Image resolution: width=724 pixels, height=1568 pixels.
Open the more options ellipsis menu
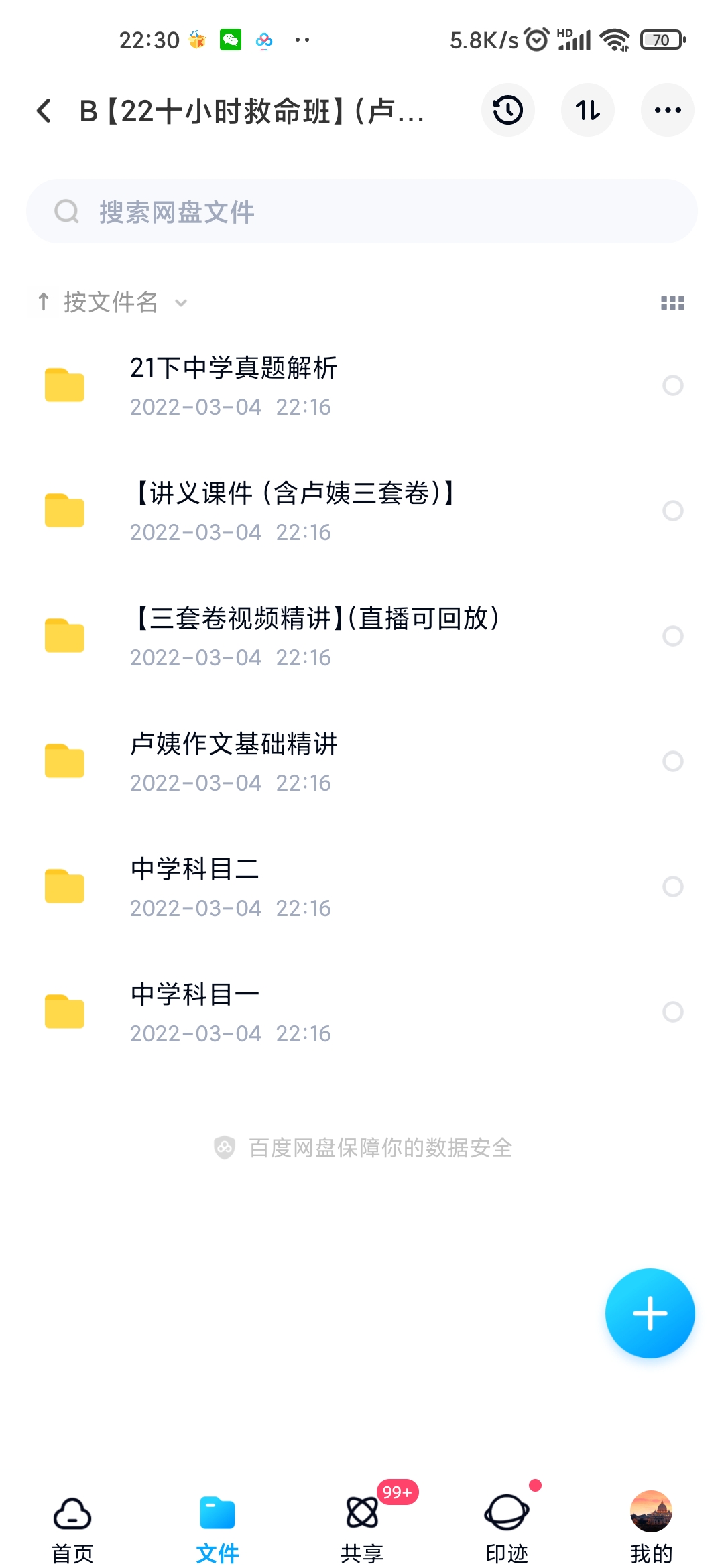[x=667, y=110]
